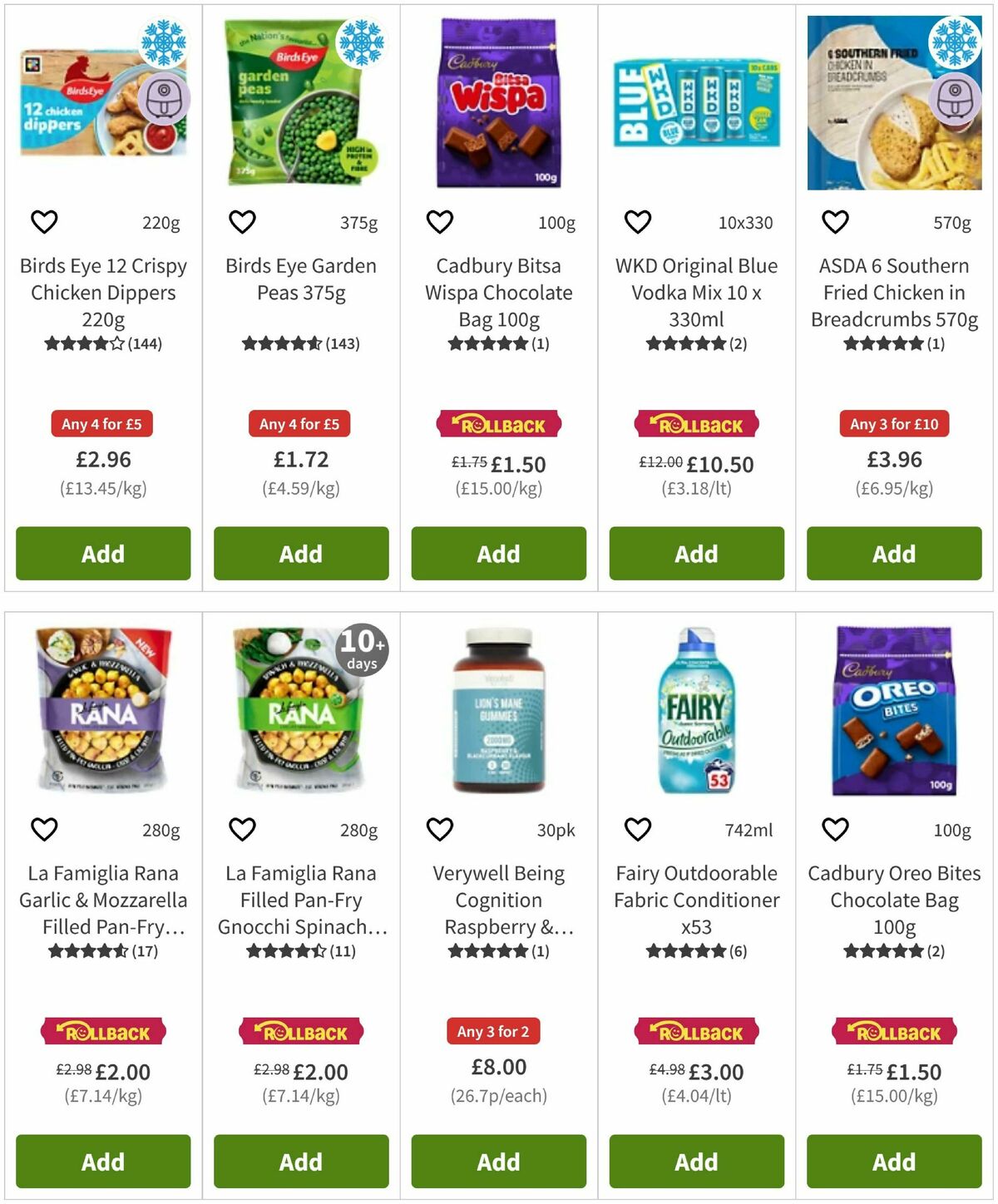Click the 144 reviews star rating
This screenshot has width=998, height=1204.
pyautogui.click(x=102, y=343)
